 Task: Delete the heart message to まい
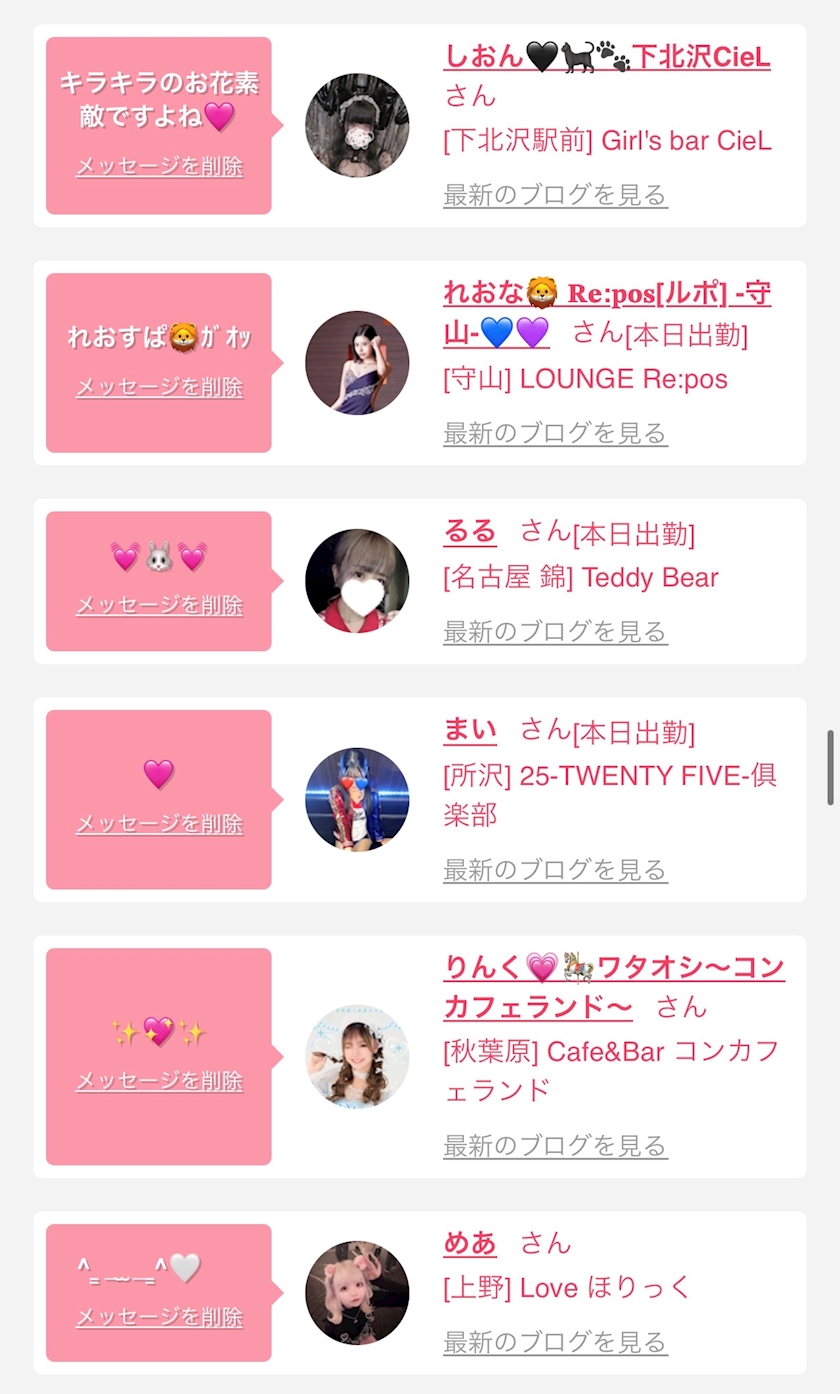pyautogui.click(x=159, y=824)
